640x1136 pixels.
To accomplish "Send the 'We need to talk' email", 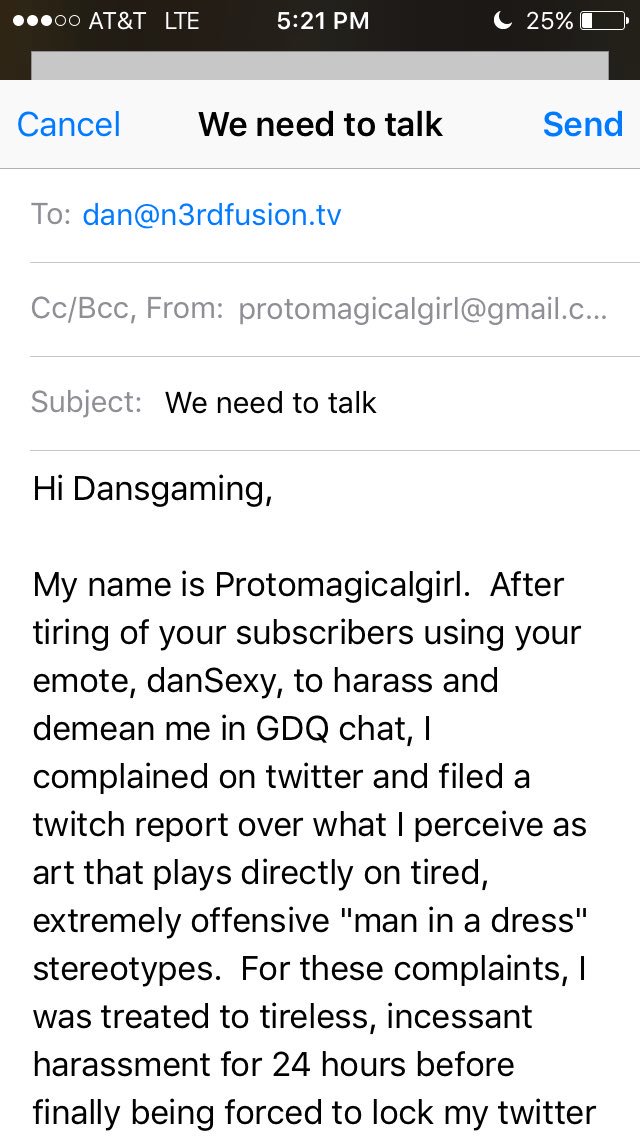I will [x=583, y=125].
